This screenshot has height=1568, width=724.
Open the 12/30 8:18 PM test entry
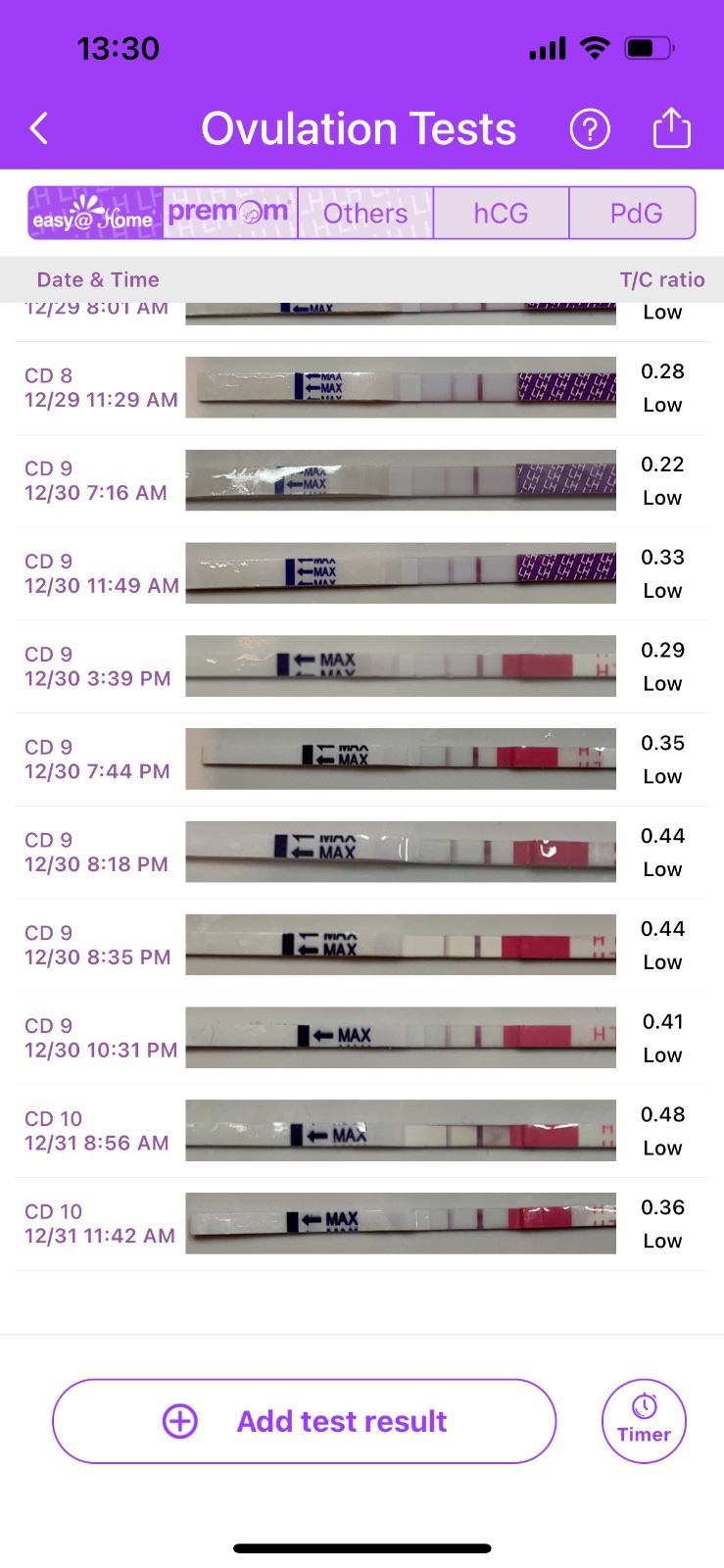(x=362, y=853)
